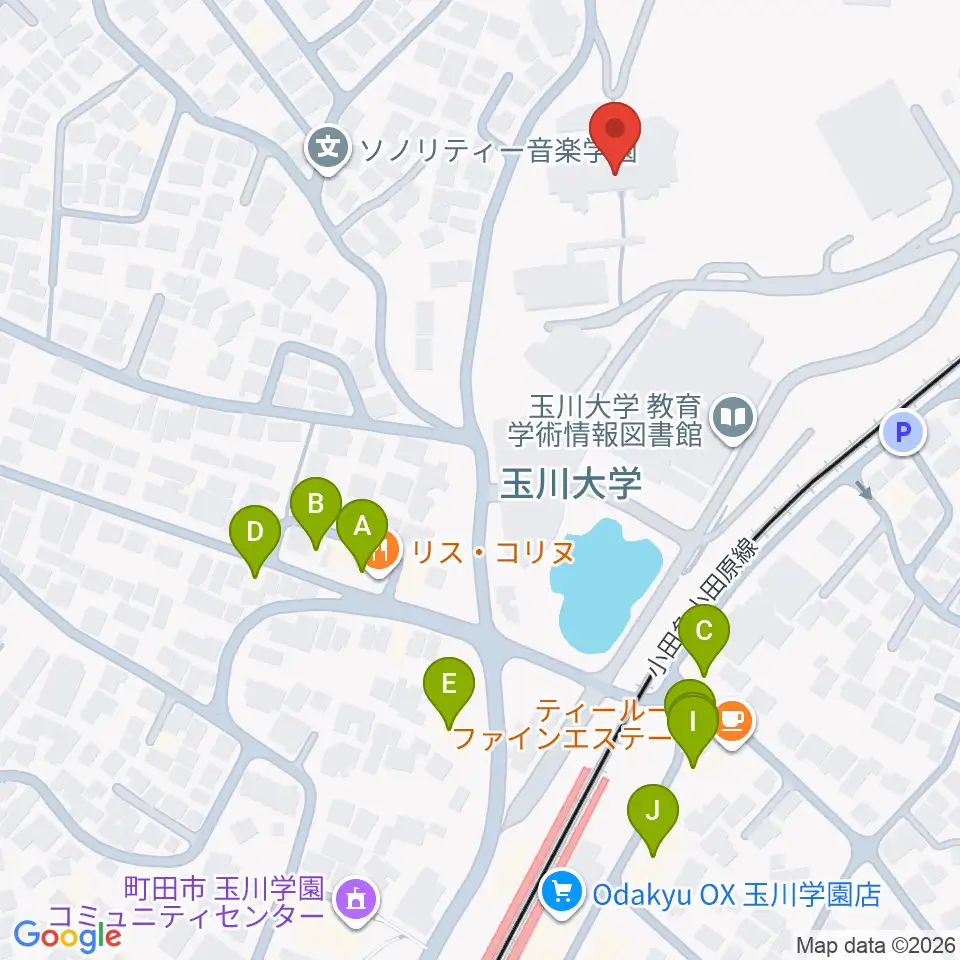Open the リス・コリヌ restaurant marker
Screen dimensions: 960x960
pos(380,553)
